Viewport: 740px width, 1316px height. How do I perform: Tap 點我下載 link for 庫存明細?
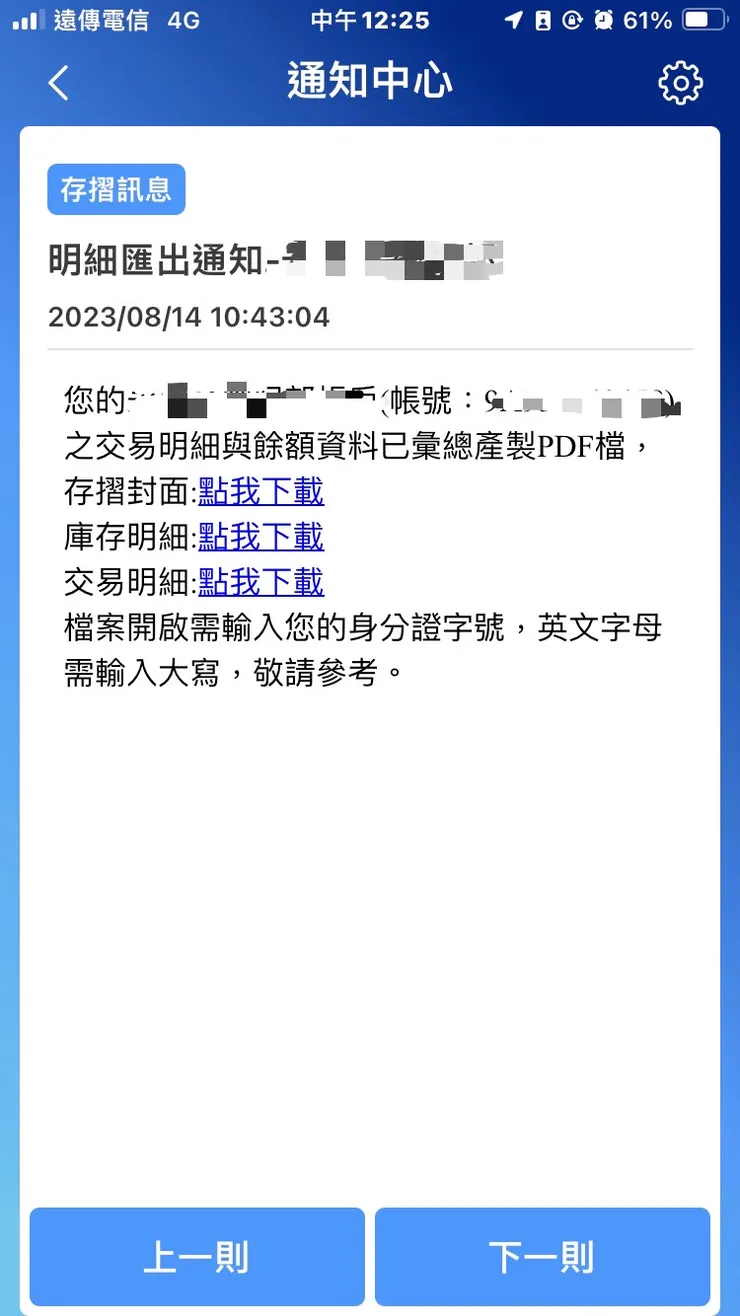[x=261, y=537]
